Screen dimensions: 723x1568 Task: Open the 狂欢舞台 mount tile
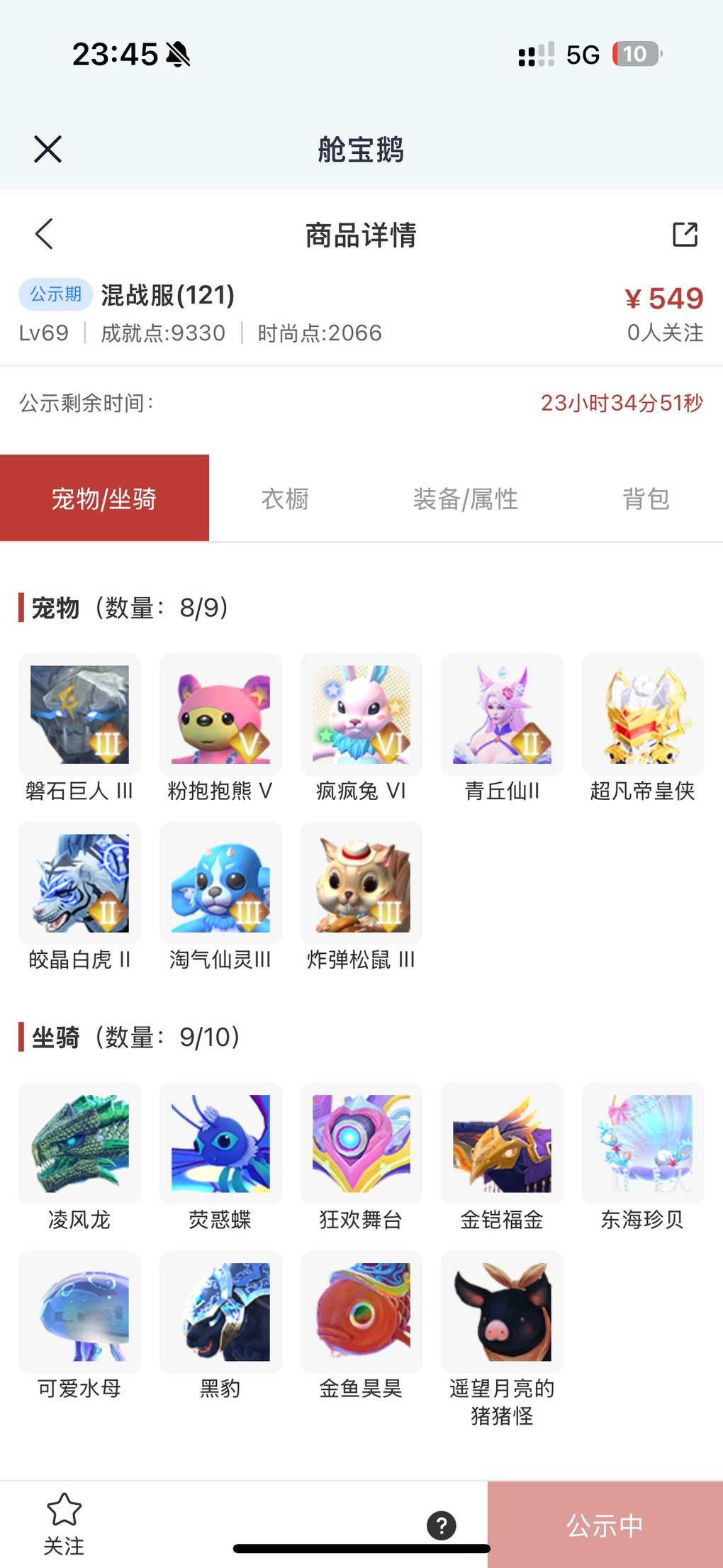(x=361, y=1143)
